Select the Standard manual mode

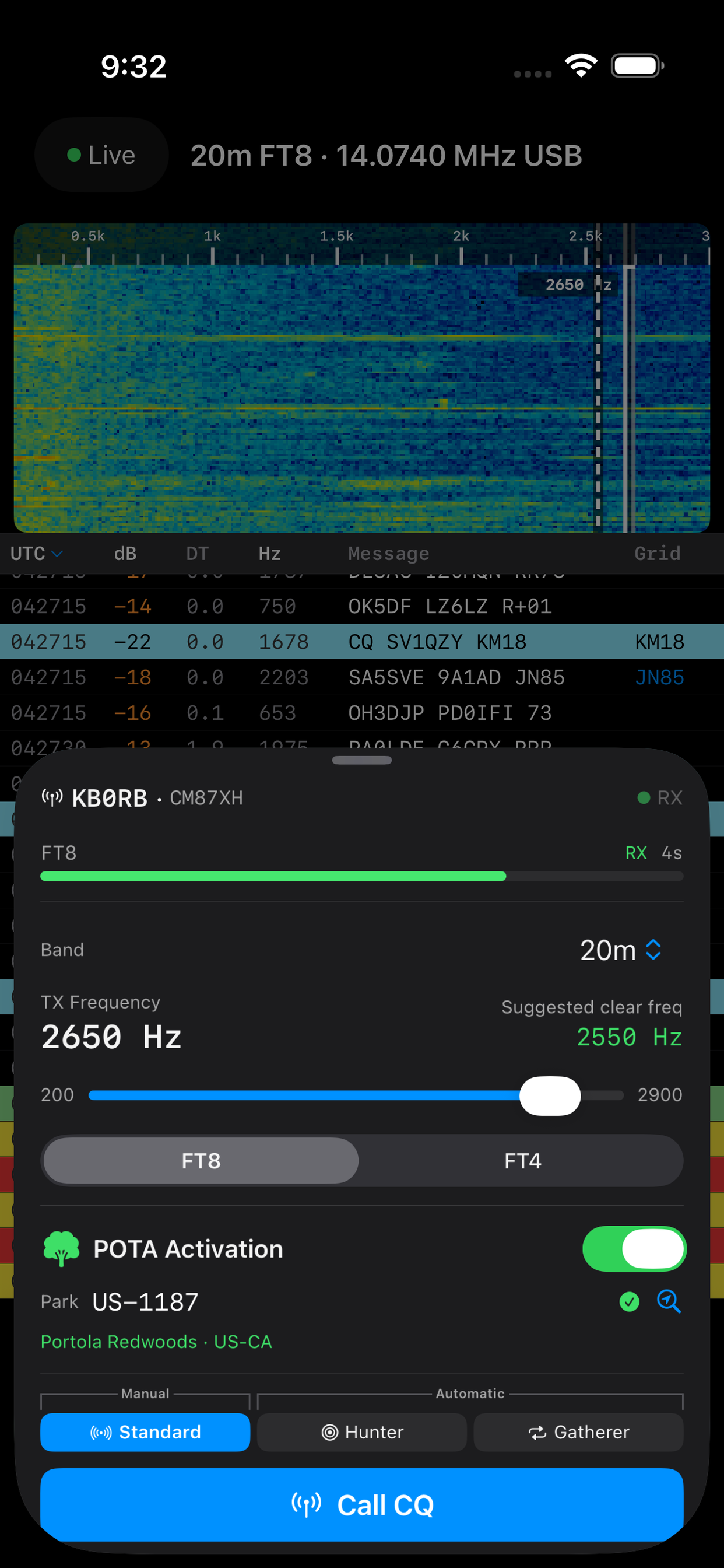pyautogui.click(x=145, y=1431)
